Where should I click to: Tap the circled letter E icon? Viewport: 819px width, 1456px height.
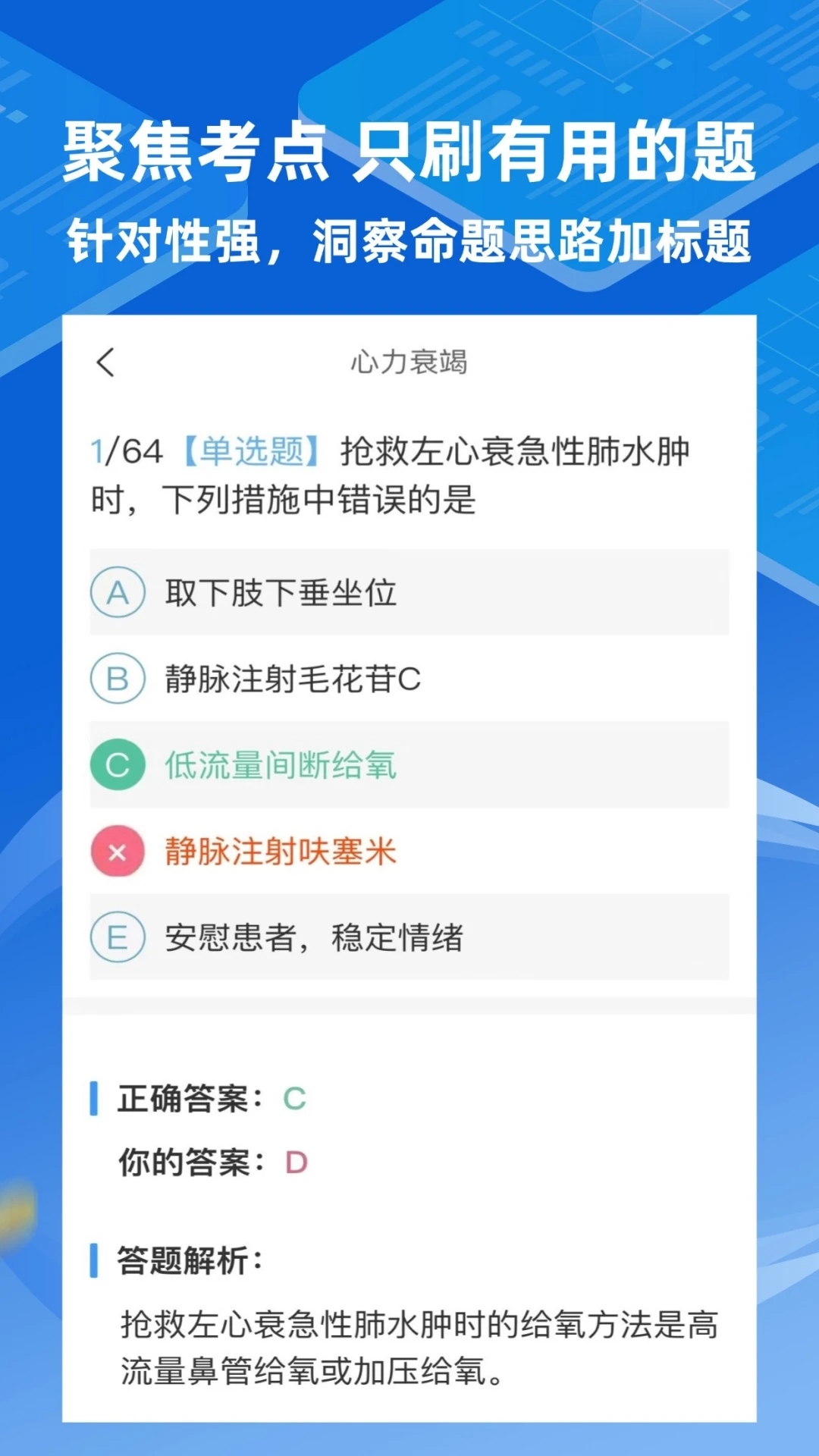click(118, 938)
